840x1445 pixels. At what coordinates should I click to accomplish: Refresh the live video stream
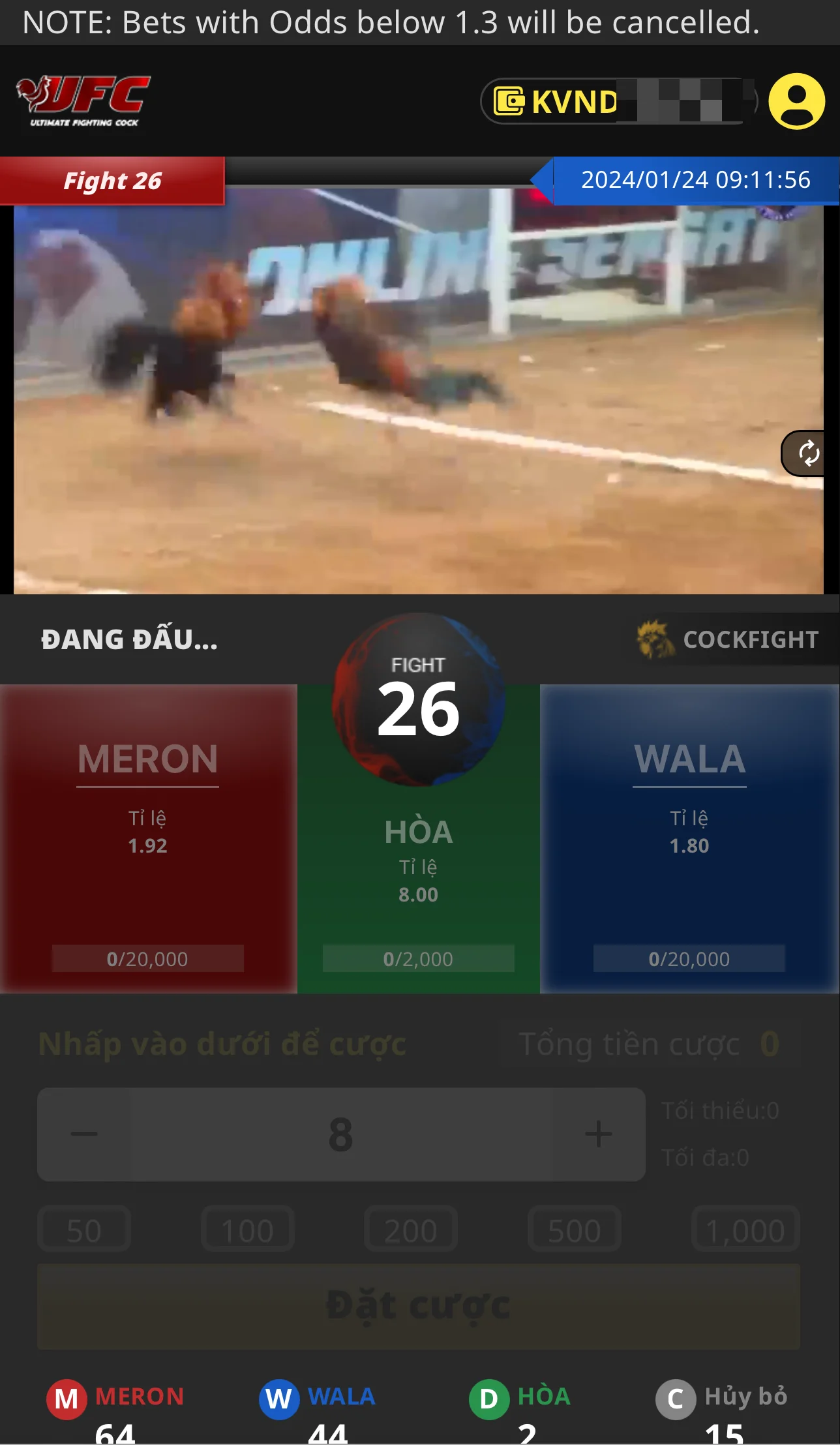point(807,453)
